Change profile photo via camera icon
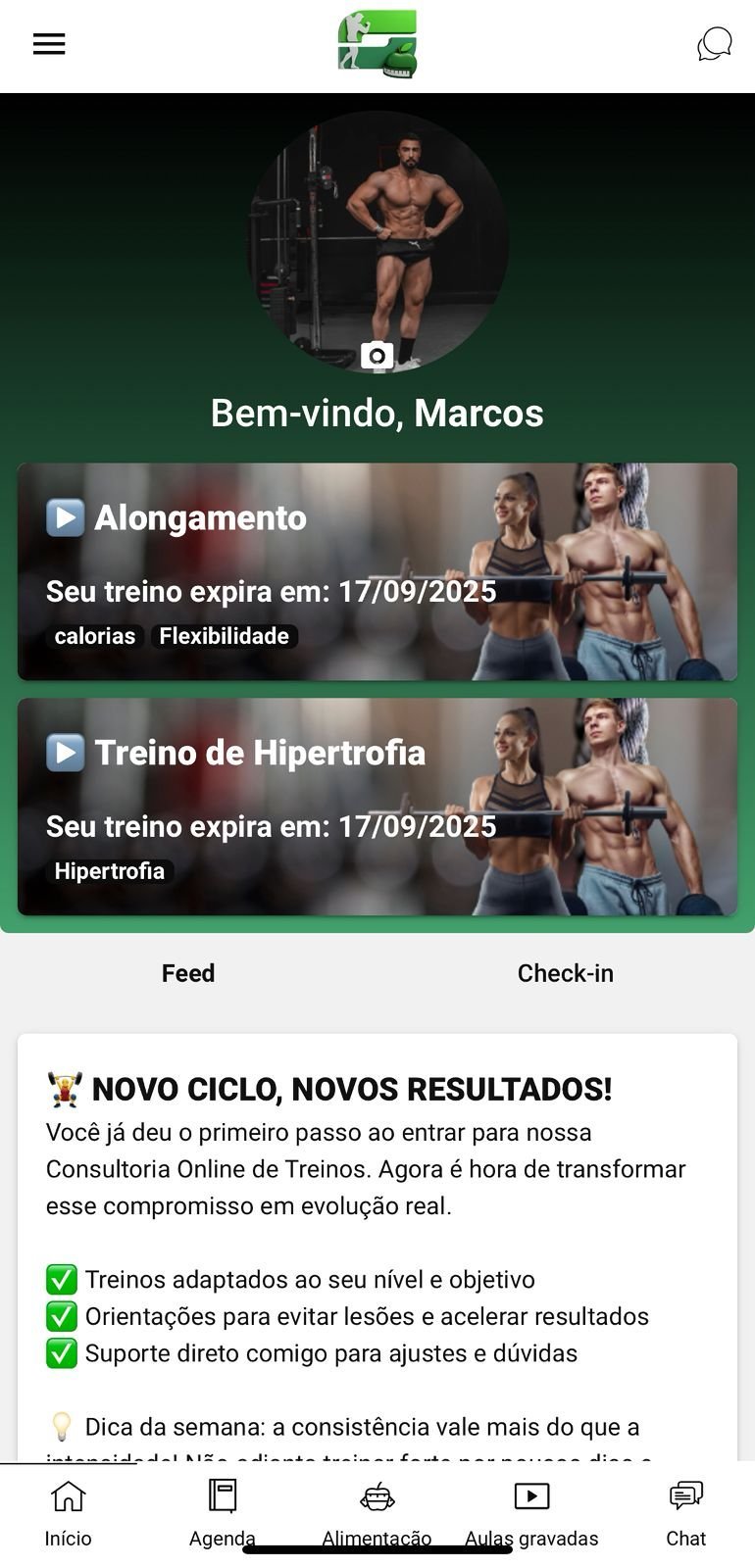This screenshot has width=755, height=1568. pos(377,355)
